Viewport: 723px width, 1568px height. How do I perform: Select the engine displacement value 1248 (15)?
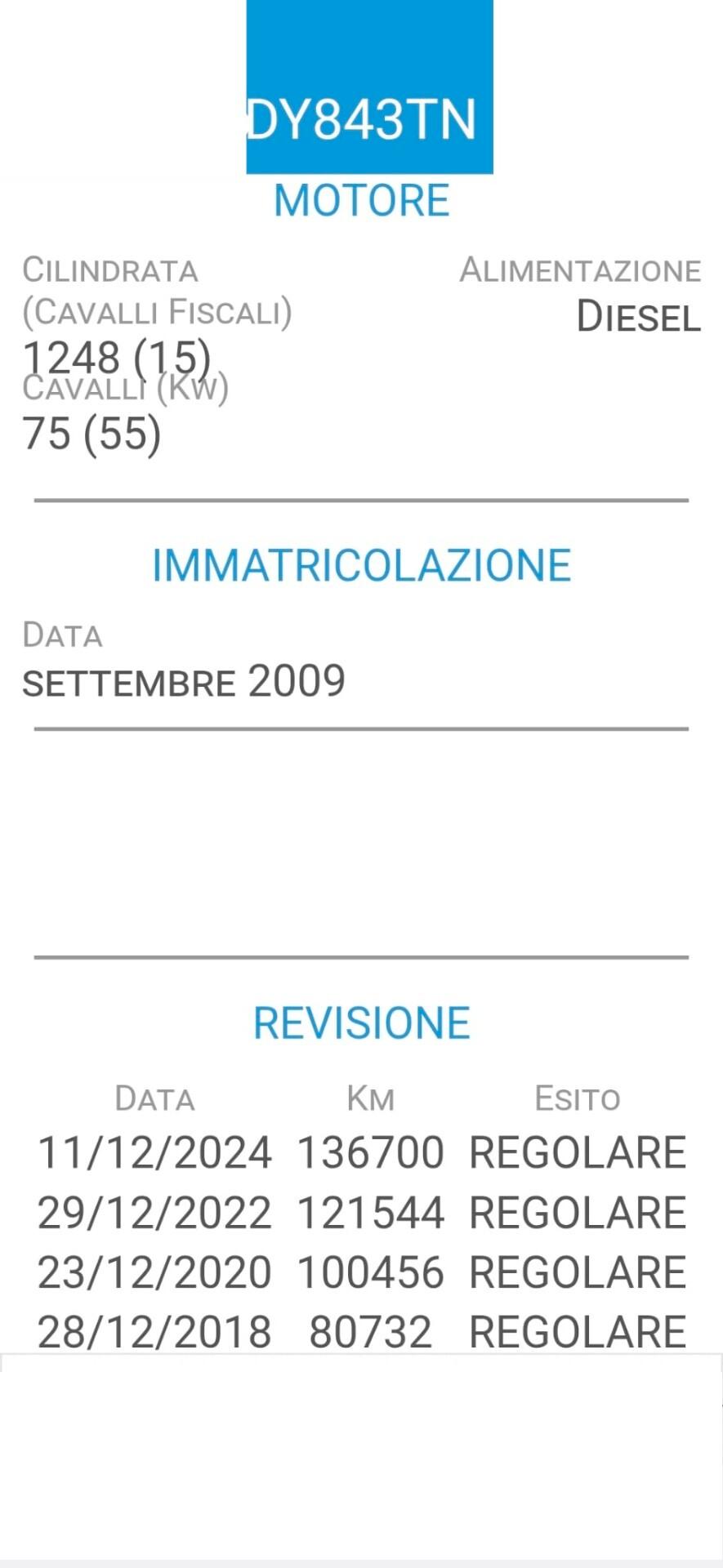117,357
